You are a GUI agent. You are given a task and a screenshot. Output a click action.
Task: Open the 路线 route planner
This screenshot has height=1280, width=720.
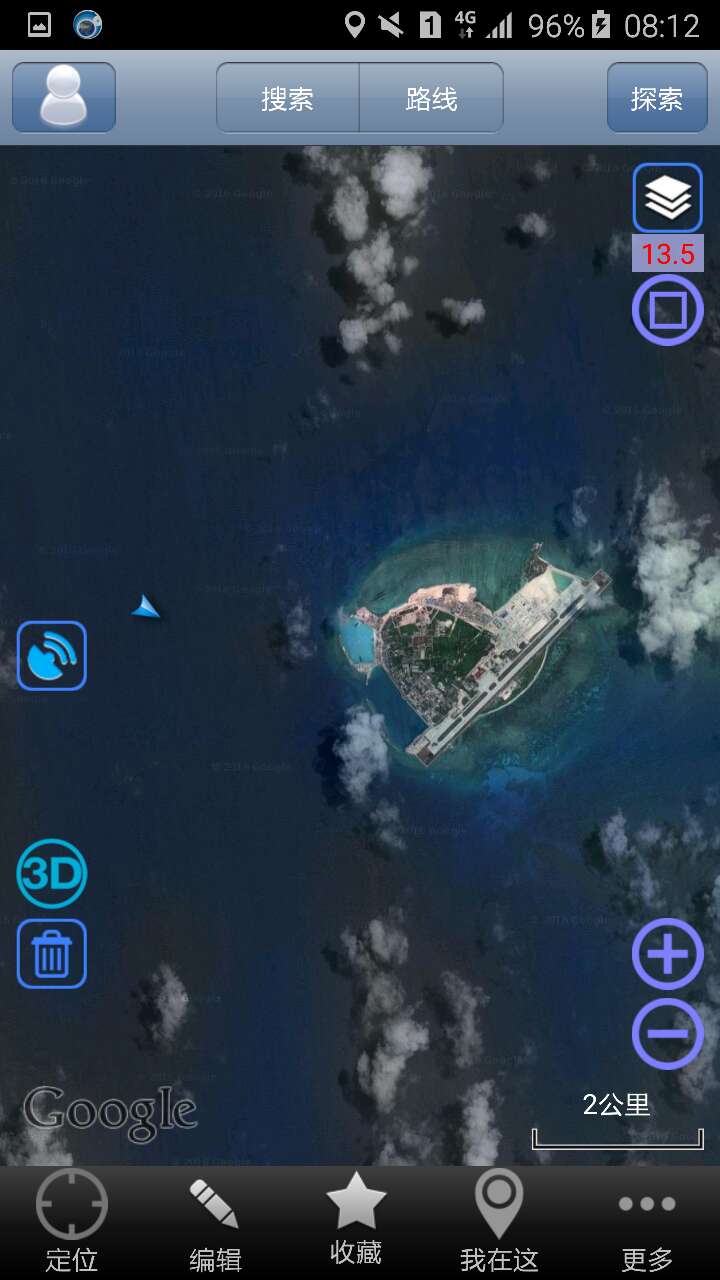click(x=431, y=98)
